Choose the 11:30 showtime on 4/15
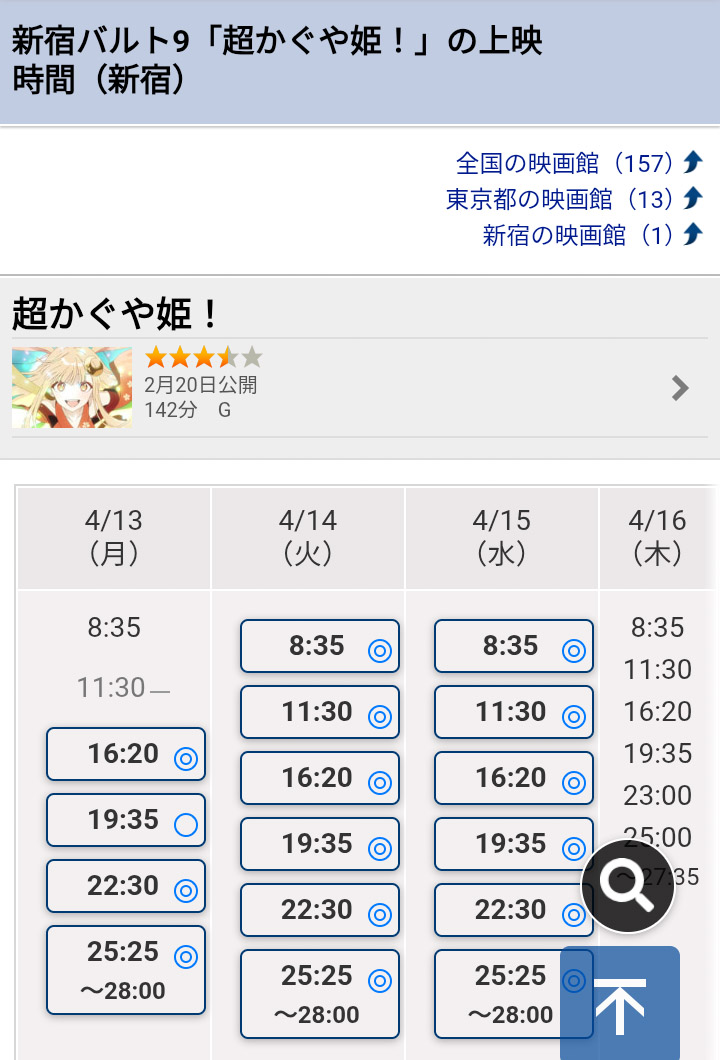Viewport: 720px width, 1060px height. 514,712
